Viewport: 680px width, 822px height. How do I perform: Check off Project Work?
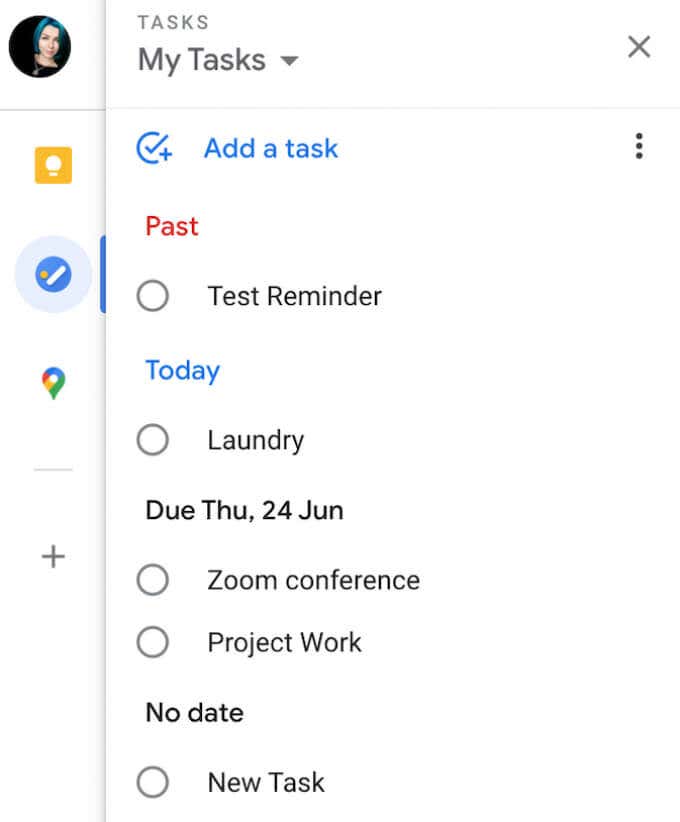click(153, 642)
